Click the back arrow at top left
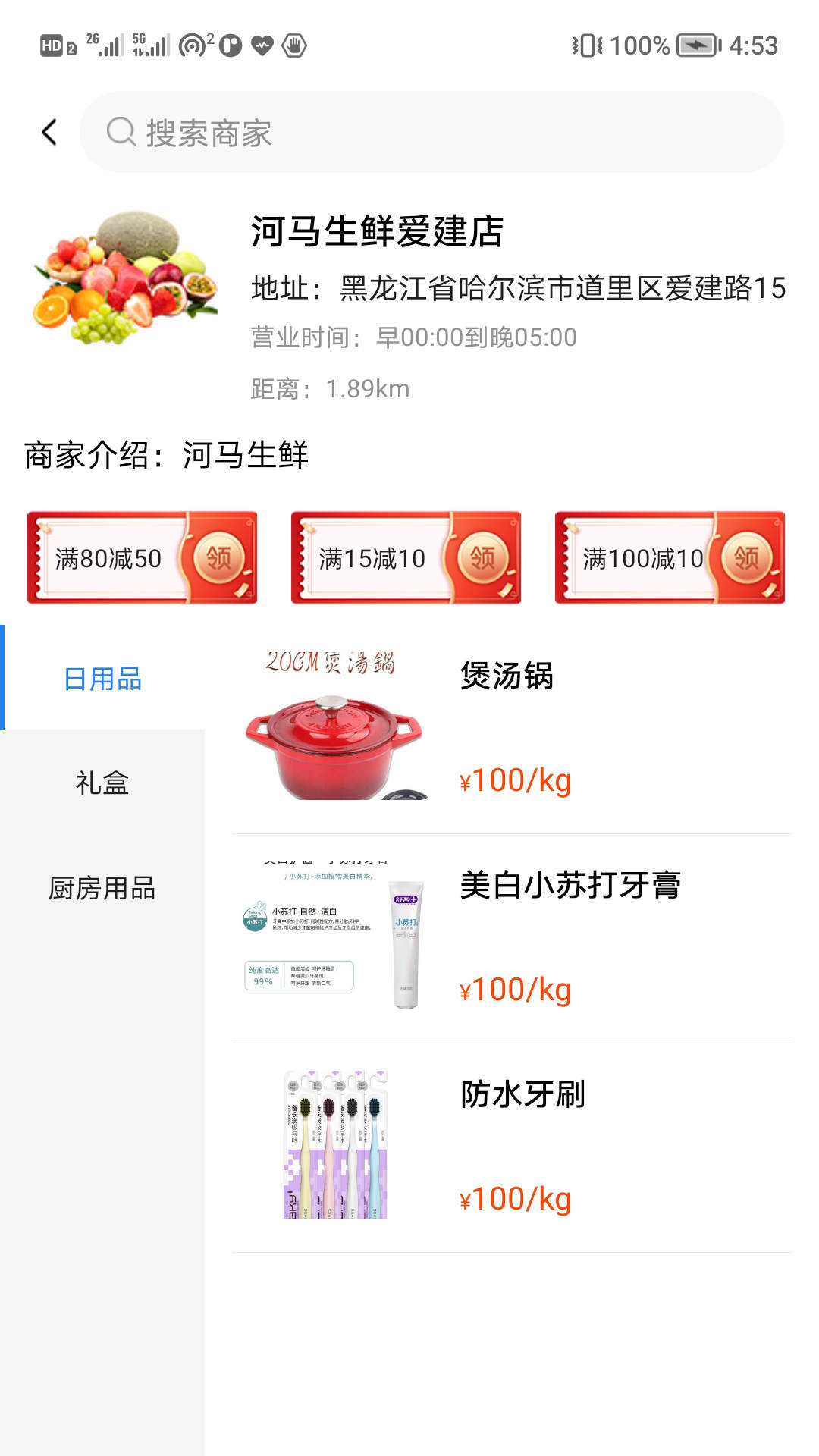The image size is (819, 1456). point(49,131)
